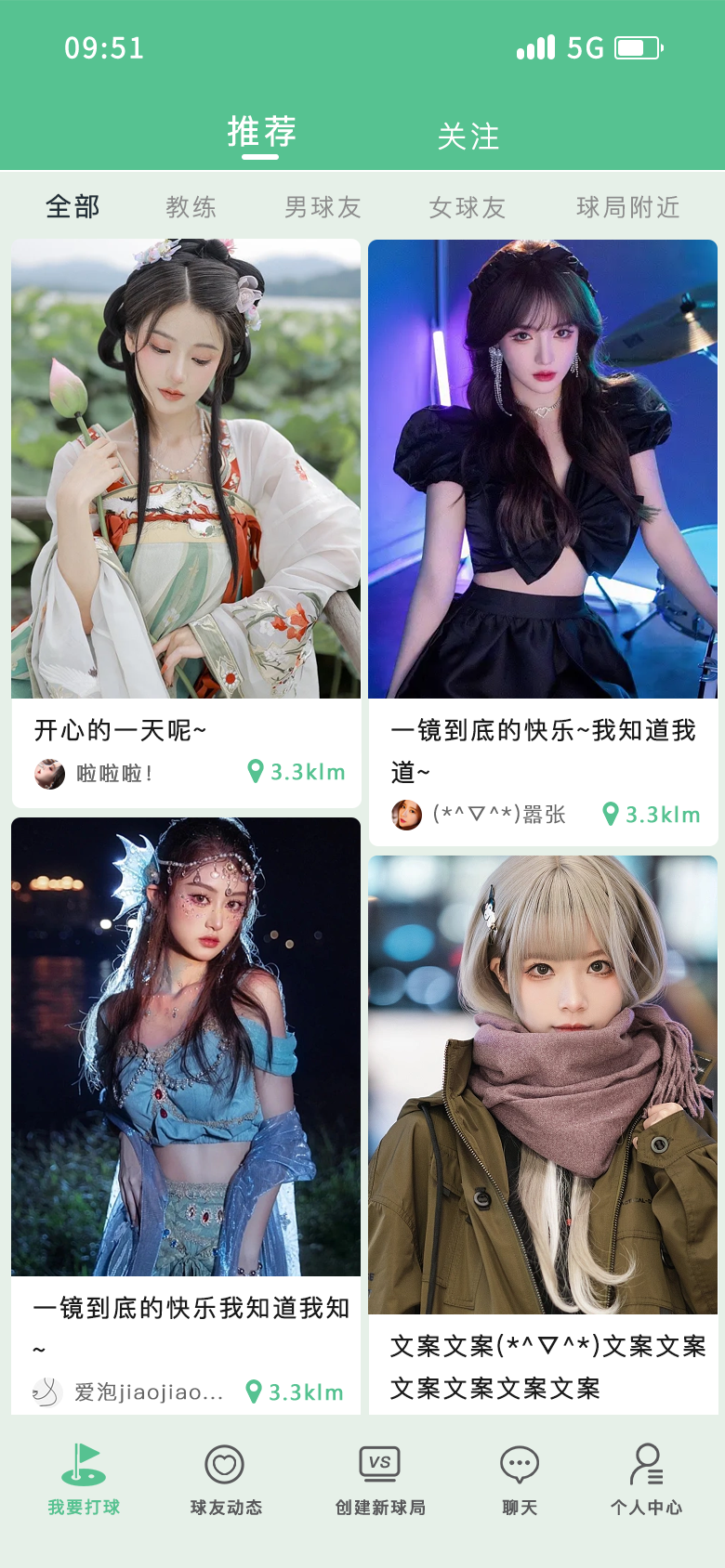Switch to the 推荐 top tab
This screenshot has width=725, height=1568.
point(261,132)
